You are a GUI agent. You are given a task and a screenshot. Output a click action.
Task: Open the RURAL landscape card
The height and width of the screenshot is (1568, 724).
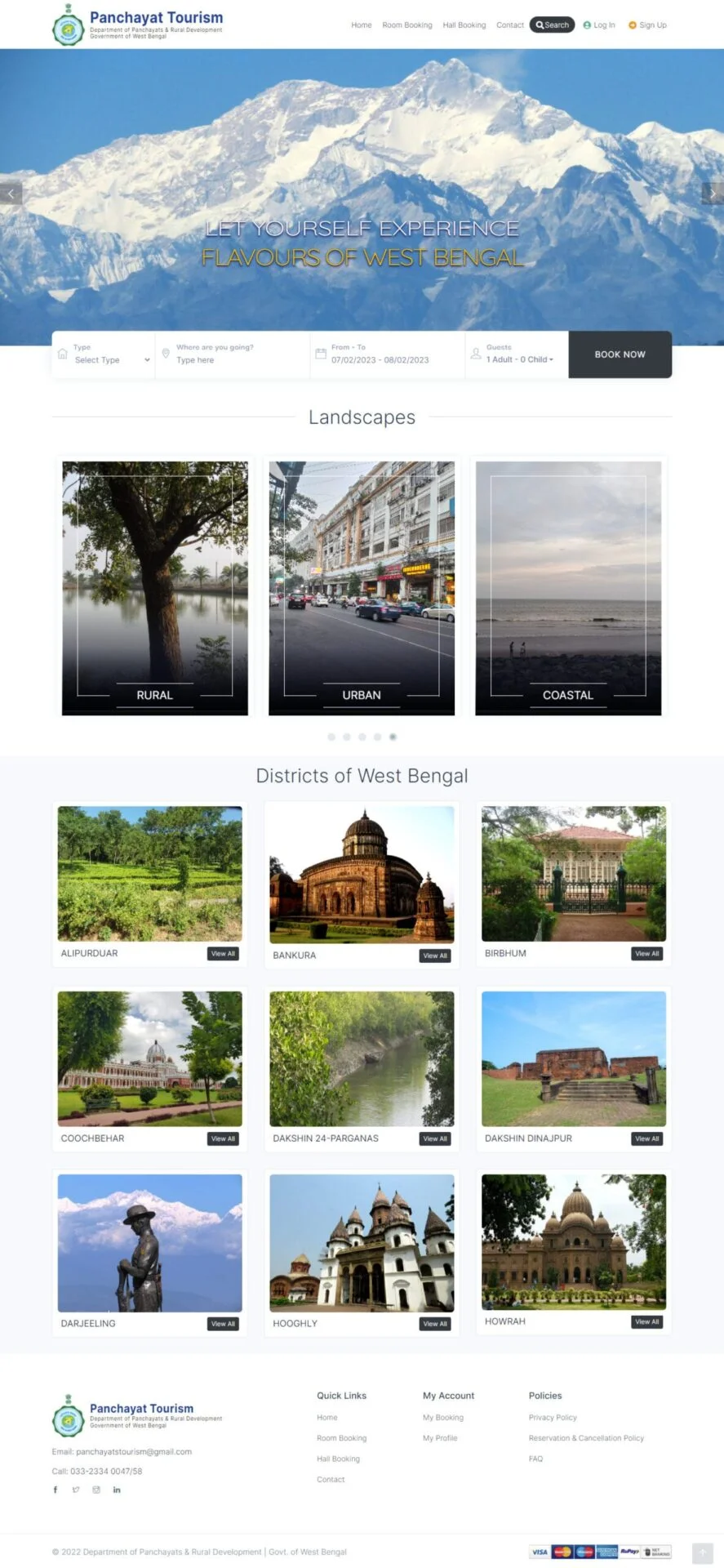pos(155,588)
